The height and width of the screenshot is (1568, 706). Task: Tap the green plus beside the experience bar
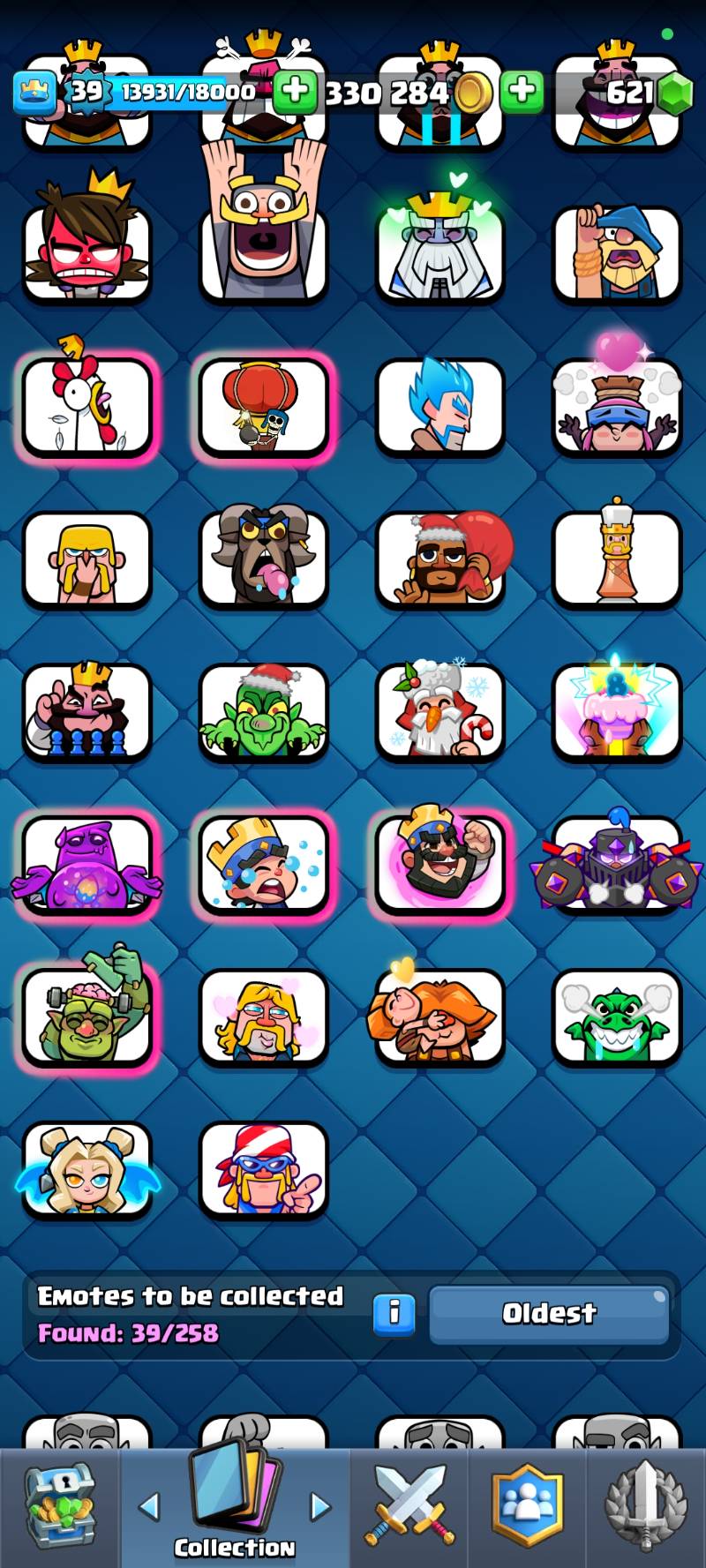click(294, 91)
